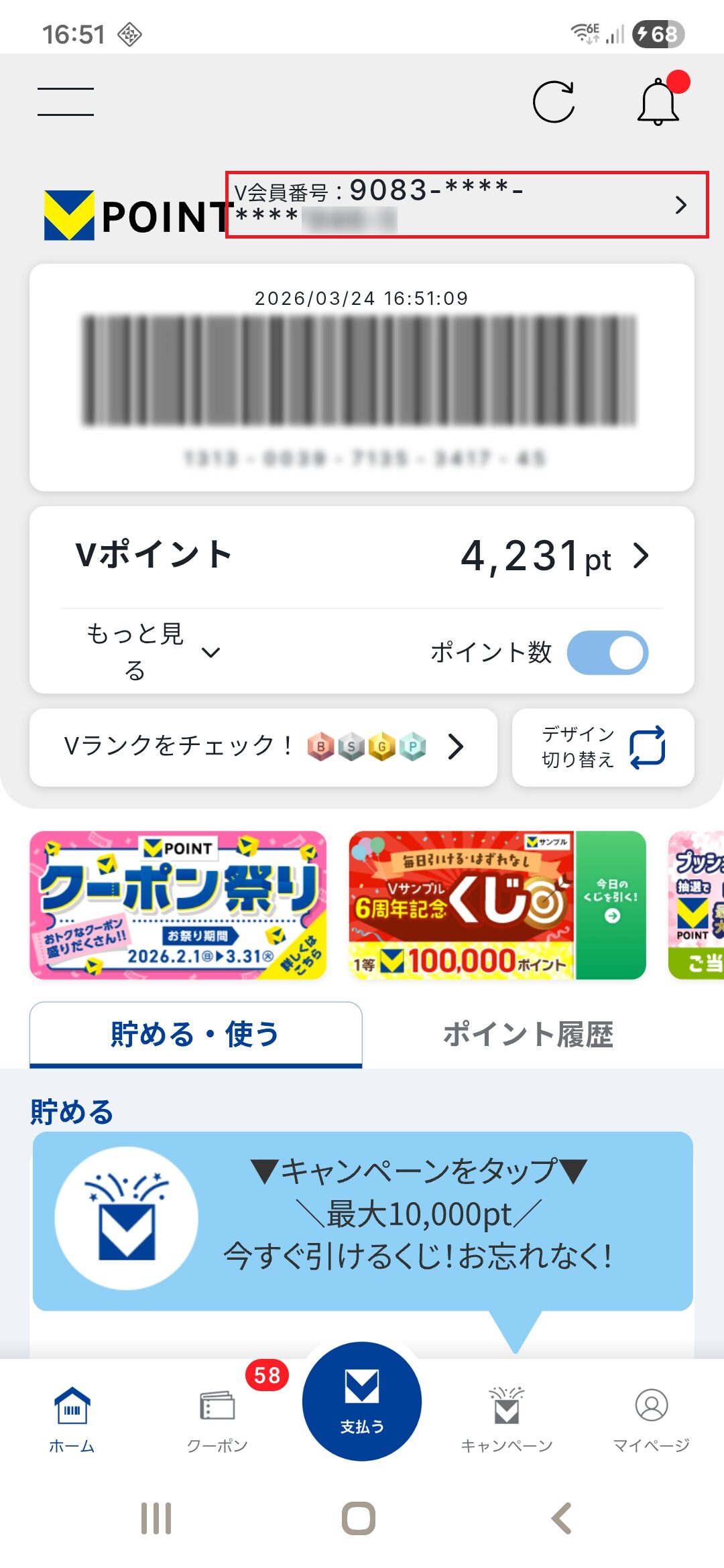This screenshot has height=1568, width=724.
Task: Open the Vサンプル 6周年記念くじ banner
Action: click(x=497, y=905)
